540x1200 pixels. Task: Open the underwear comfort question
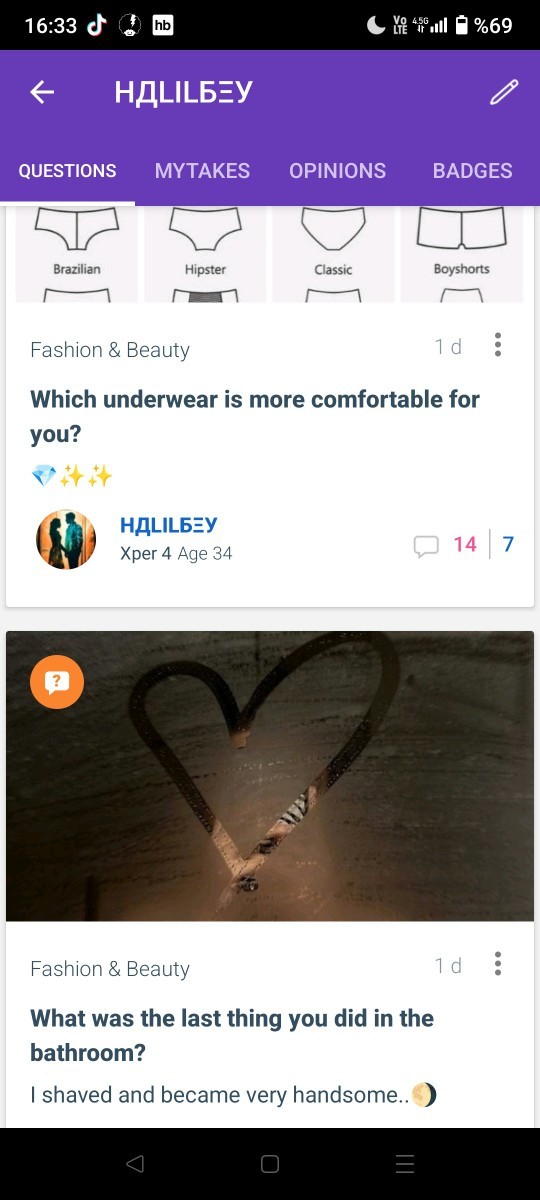(x=255, y=417)
